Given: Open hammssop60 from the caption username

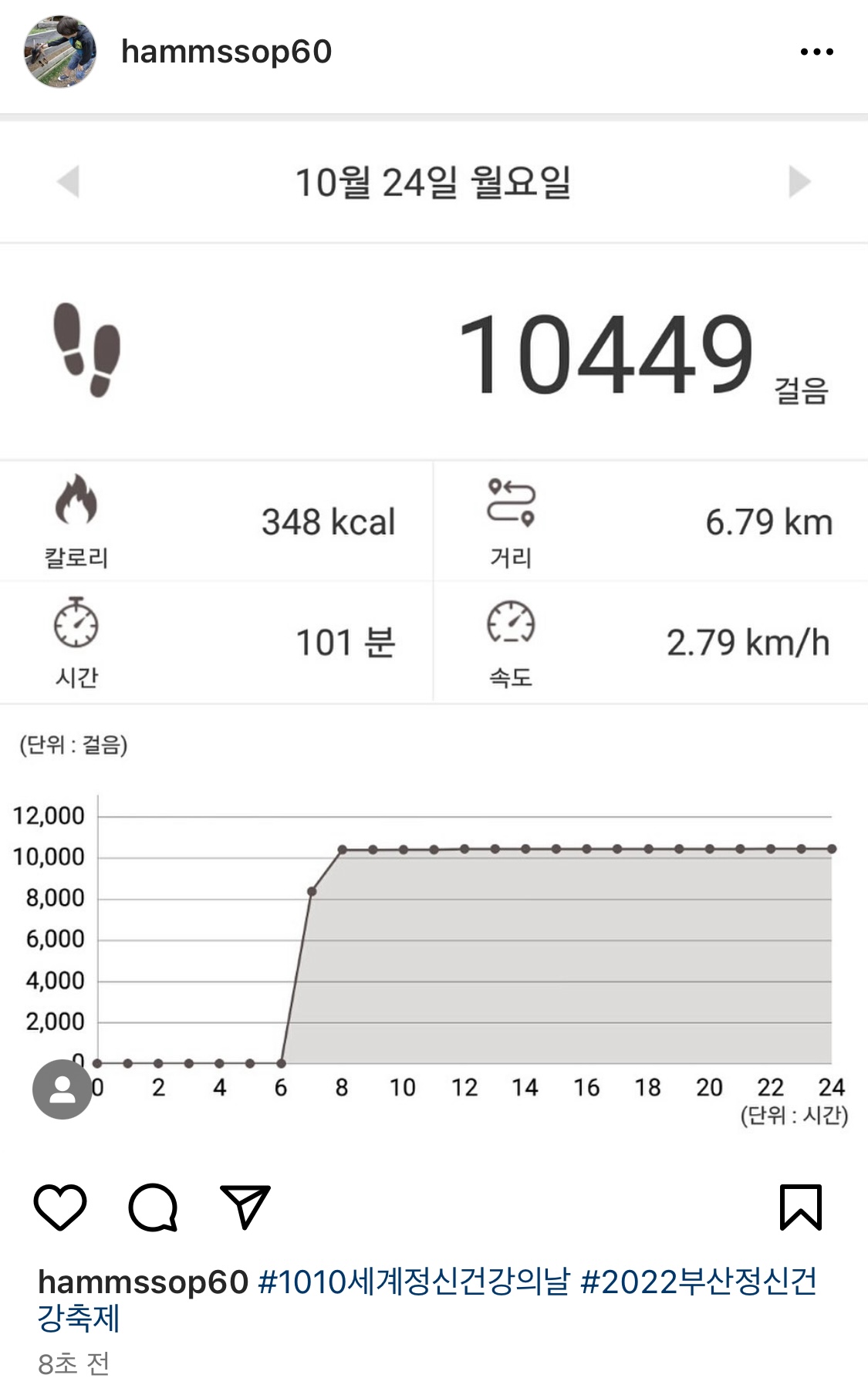Looking at the screenshot, I should tap(143, 1282).
